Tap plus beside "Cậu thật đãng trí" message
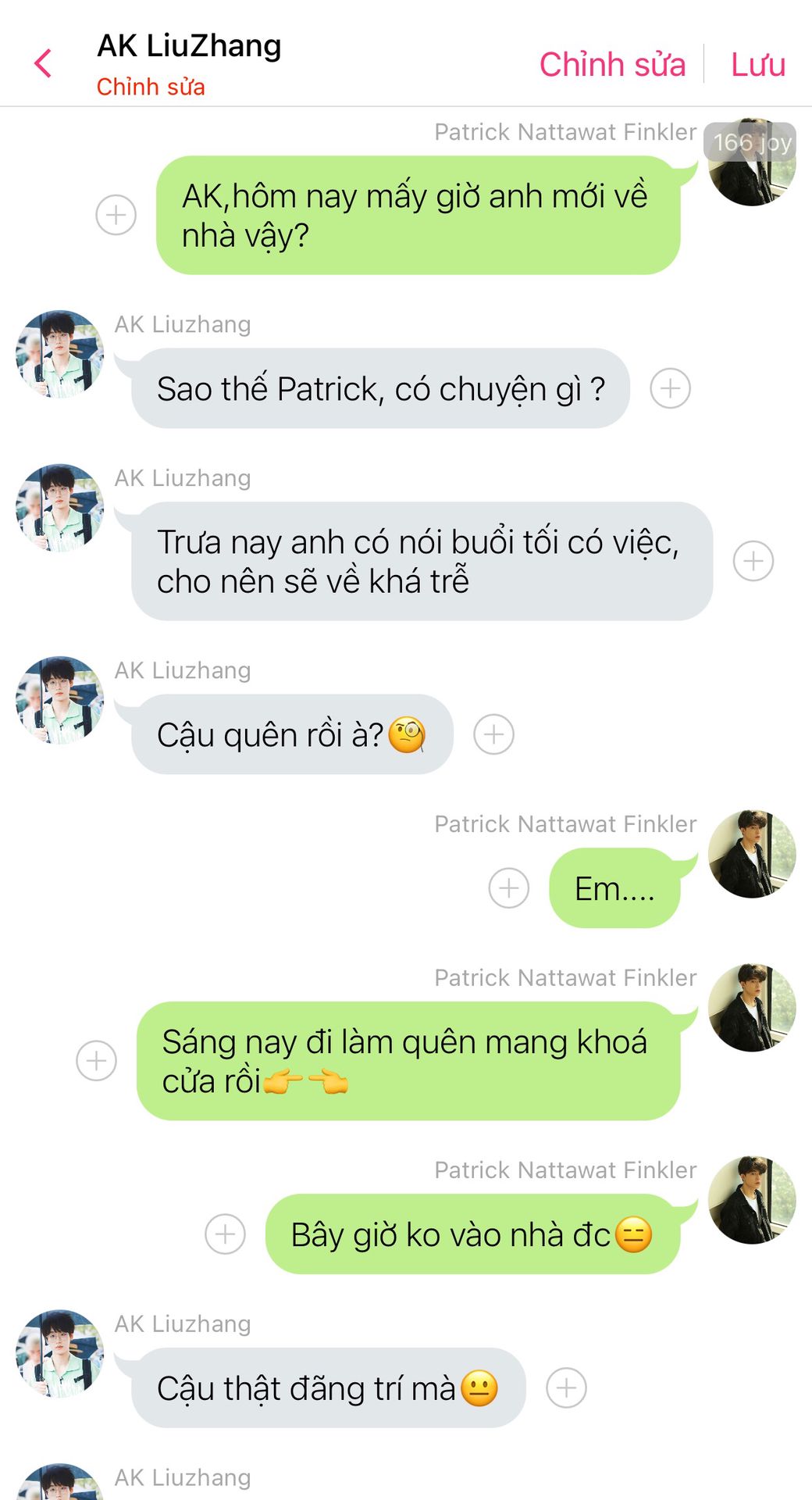This screenshot has width=812, height=1500. point(566,1387)
